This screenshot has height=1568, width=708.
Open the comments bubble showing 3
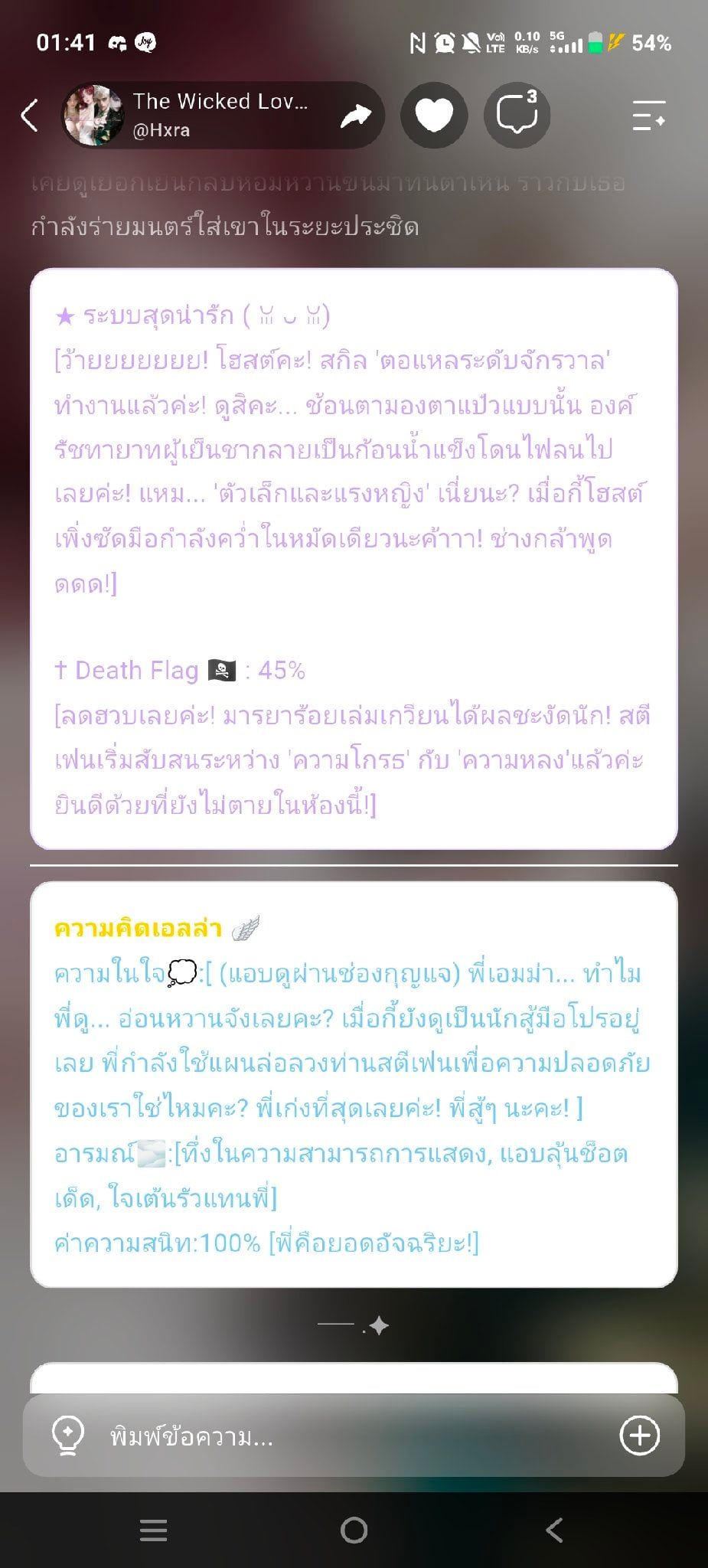coord(517,115)
